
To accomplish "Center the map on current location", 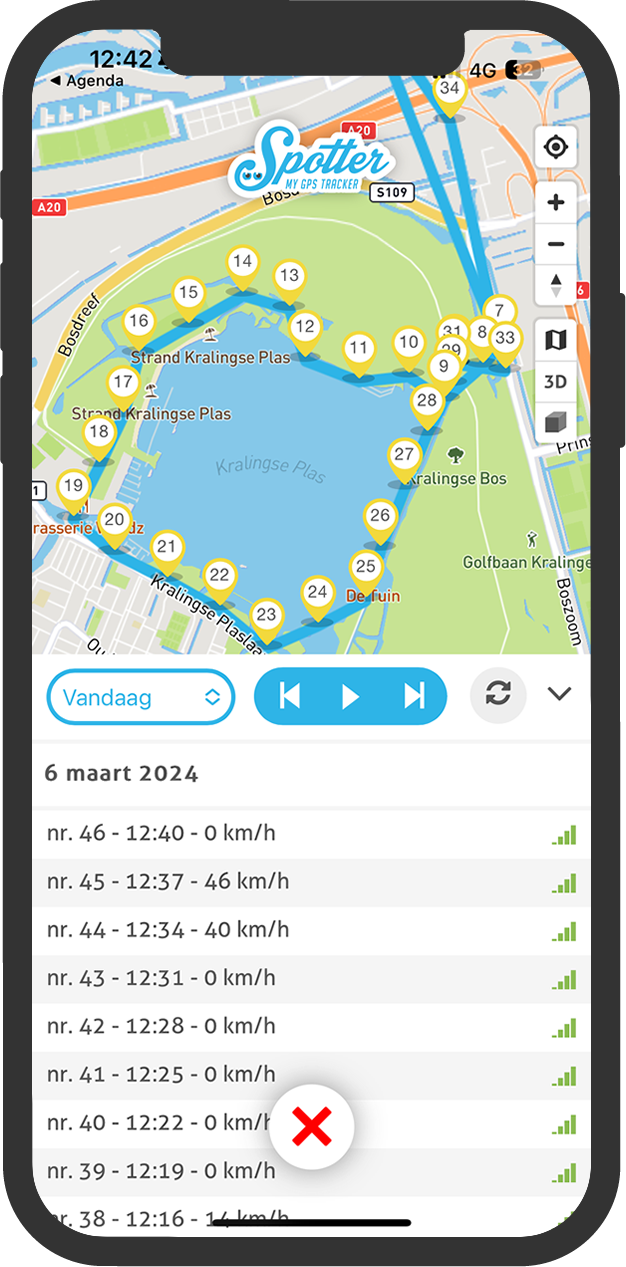I will point(555,149).
